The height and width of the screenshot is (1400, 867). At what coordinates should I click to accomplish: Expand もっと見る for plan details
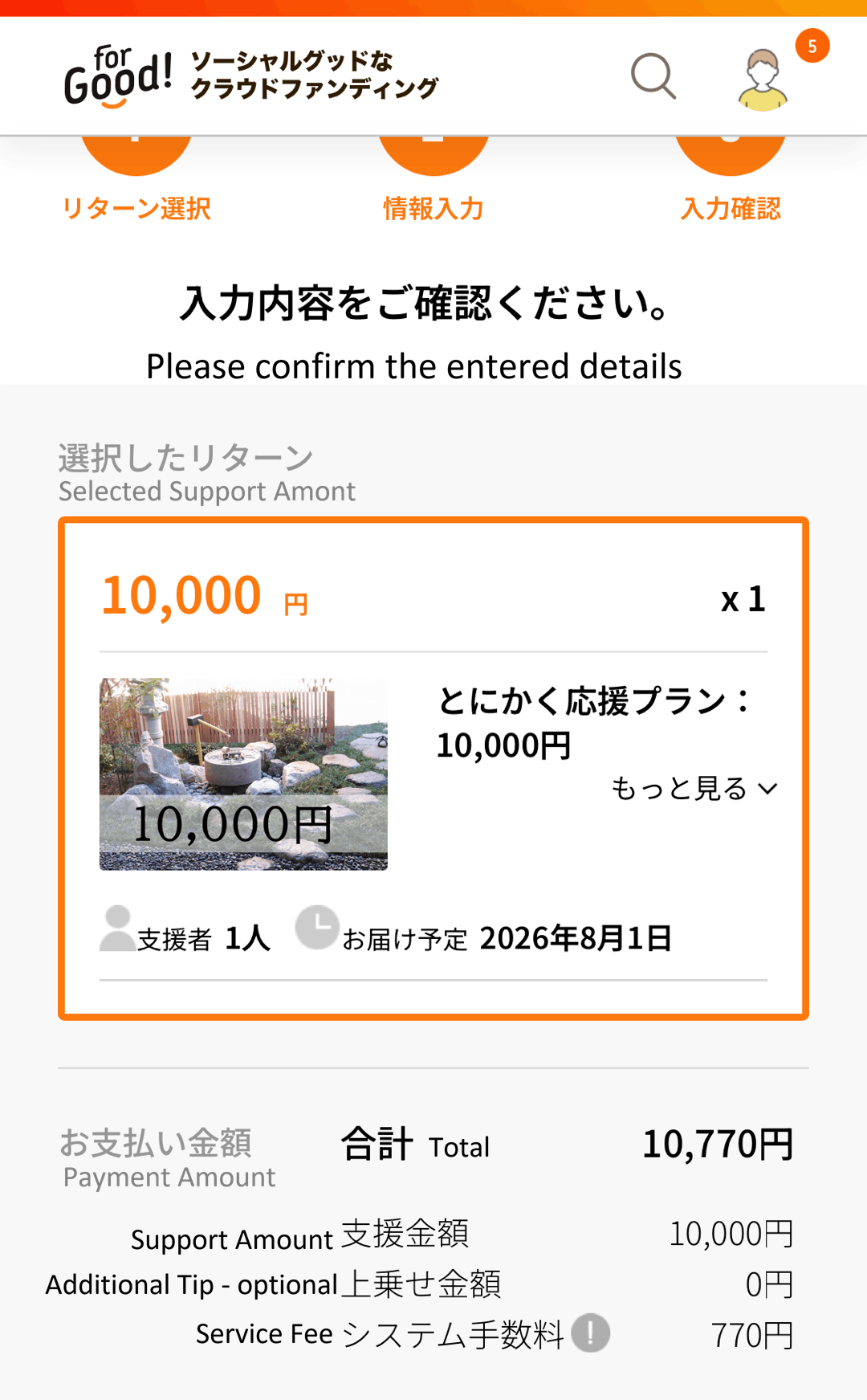(694, 789)
